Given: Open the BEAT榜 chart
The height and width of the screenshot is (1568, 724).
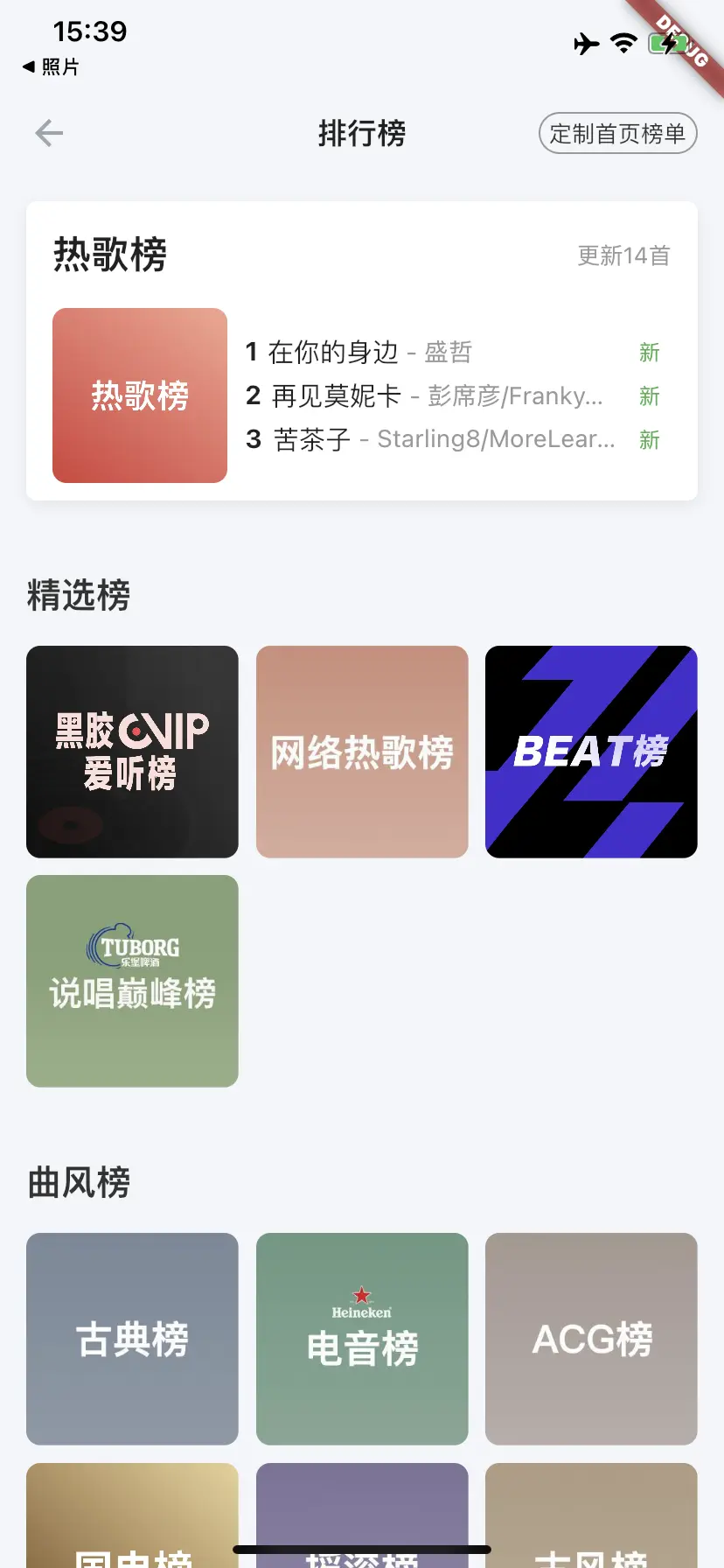Looking at the screenshot, I should 591,752.
